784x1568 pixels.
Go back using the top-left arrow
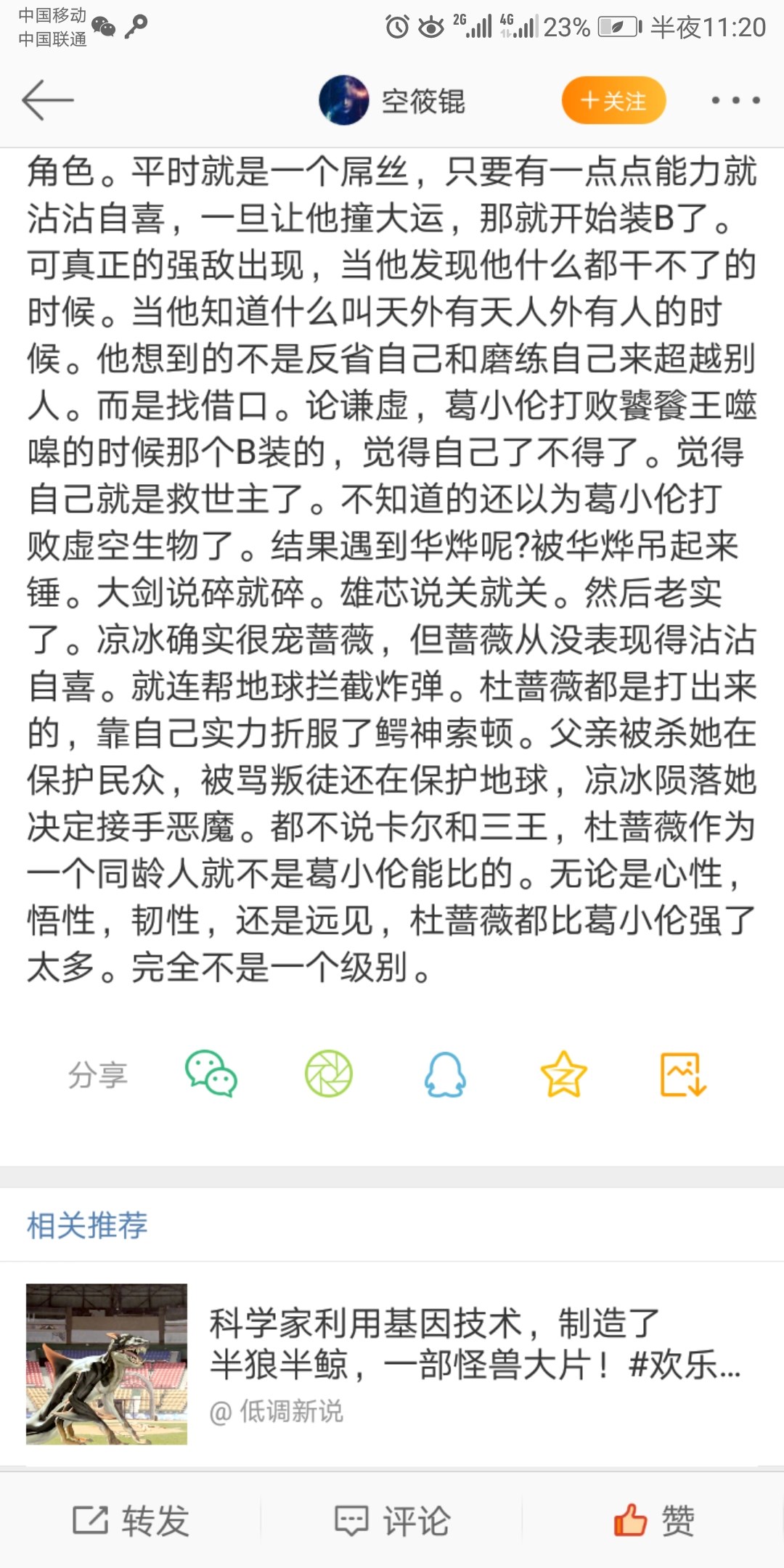(x=48, y=100)
